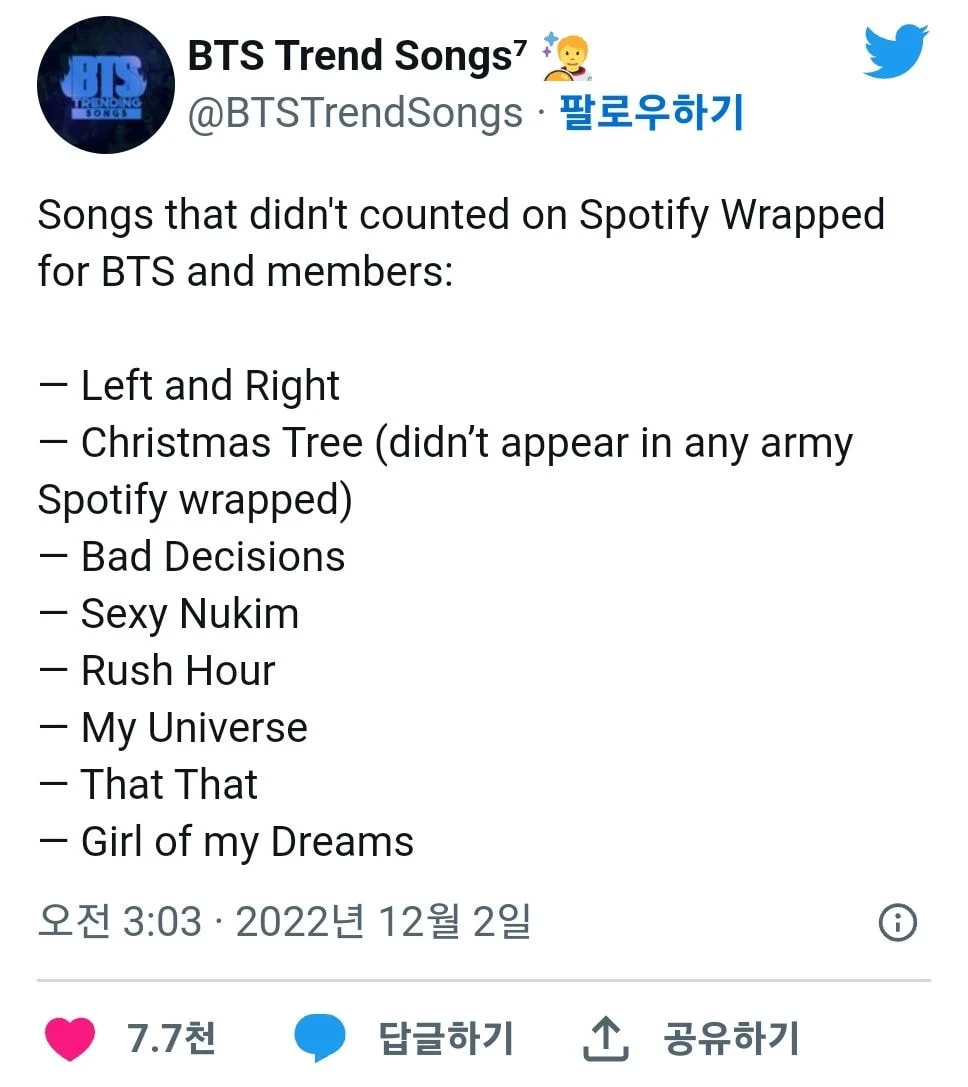The image size is (968, 1087).
Task: Open the BTS Trend Songs profile avatar
Action: (105, 85)
